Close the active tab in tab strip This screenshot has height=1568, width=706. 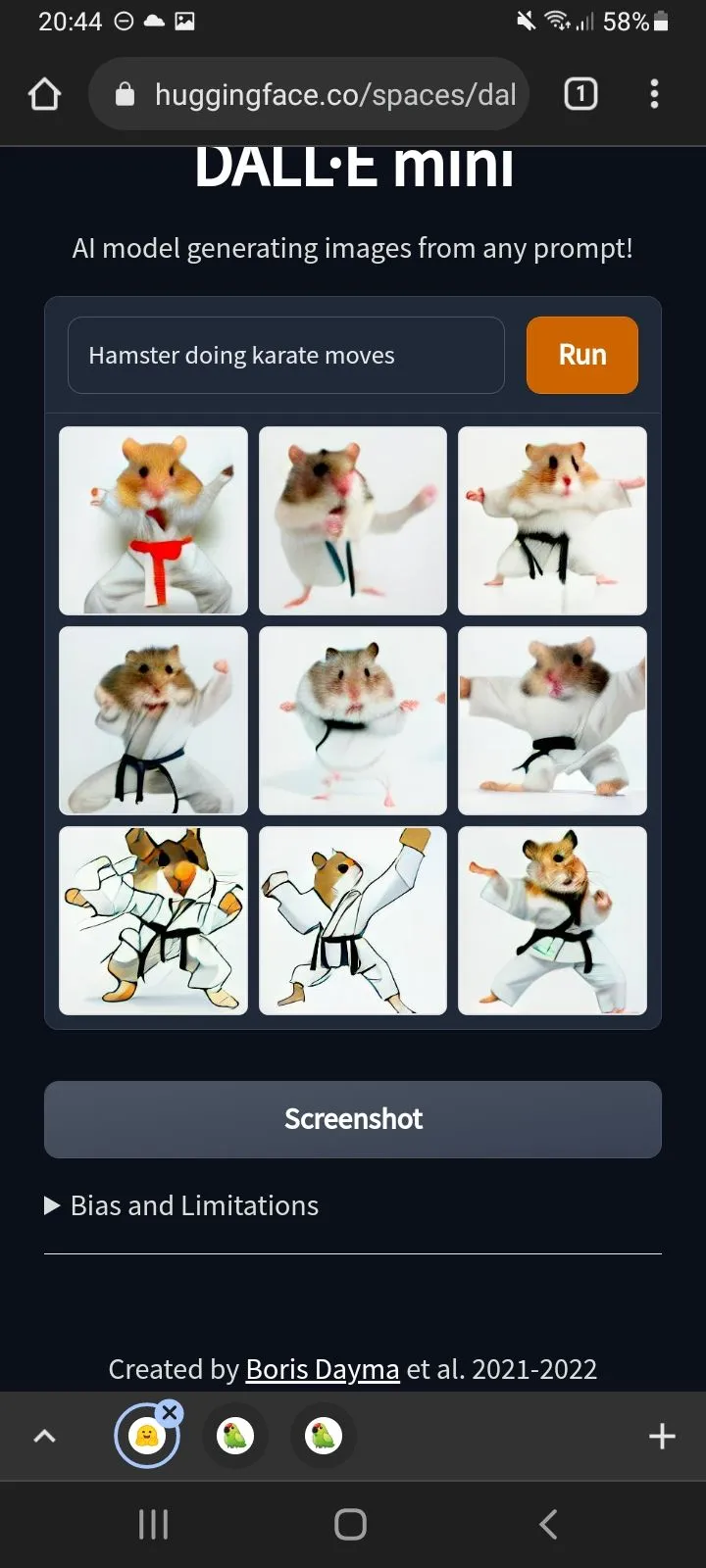[170, 1412]
